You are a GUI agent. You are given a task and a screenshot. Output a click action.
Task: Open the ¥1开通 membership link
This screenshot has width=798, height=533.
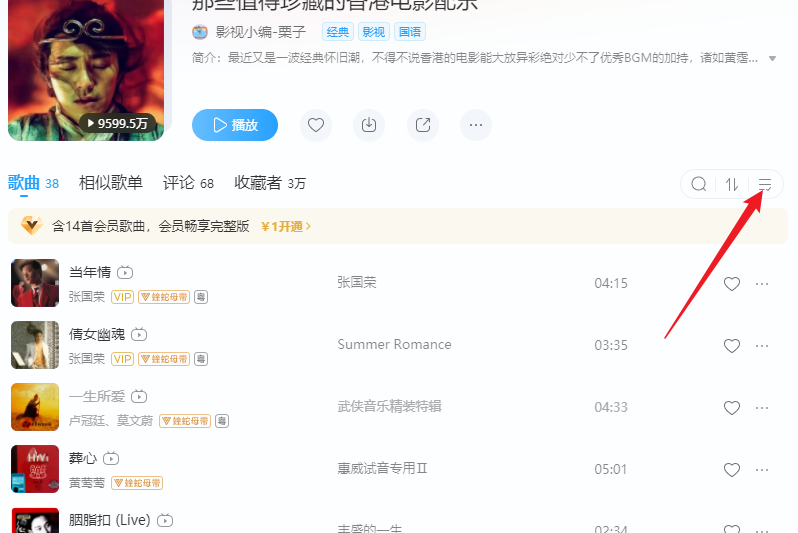point(285,226)
